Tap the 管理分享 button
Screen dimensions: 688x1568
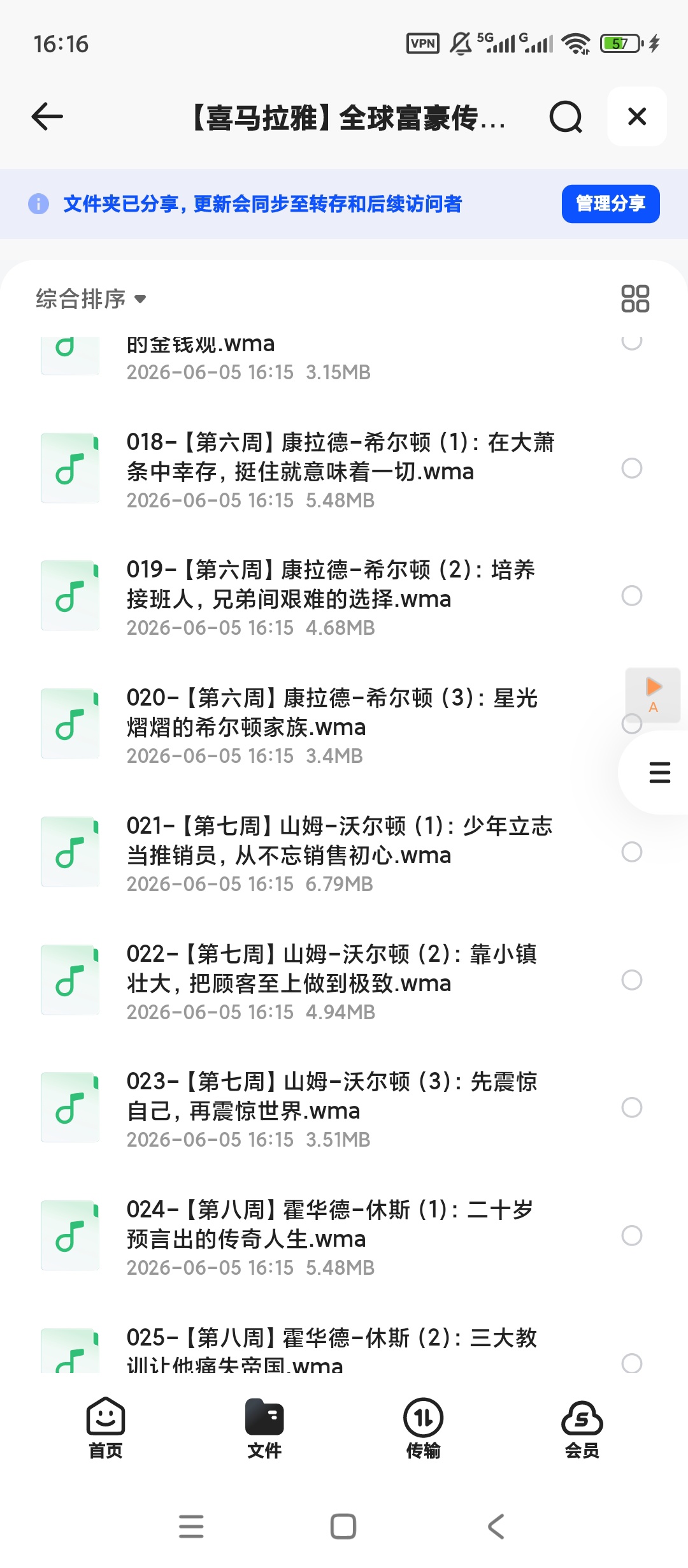coord(610,204)
